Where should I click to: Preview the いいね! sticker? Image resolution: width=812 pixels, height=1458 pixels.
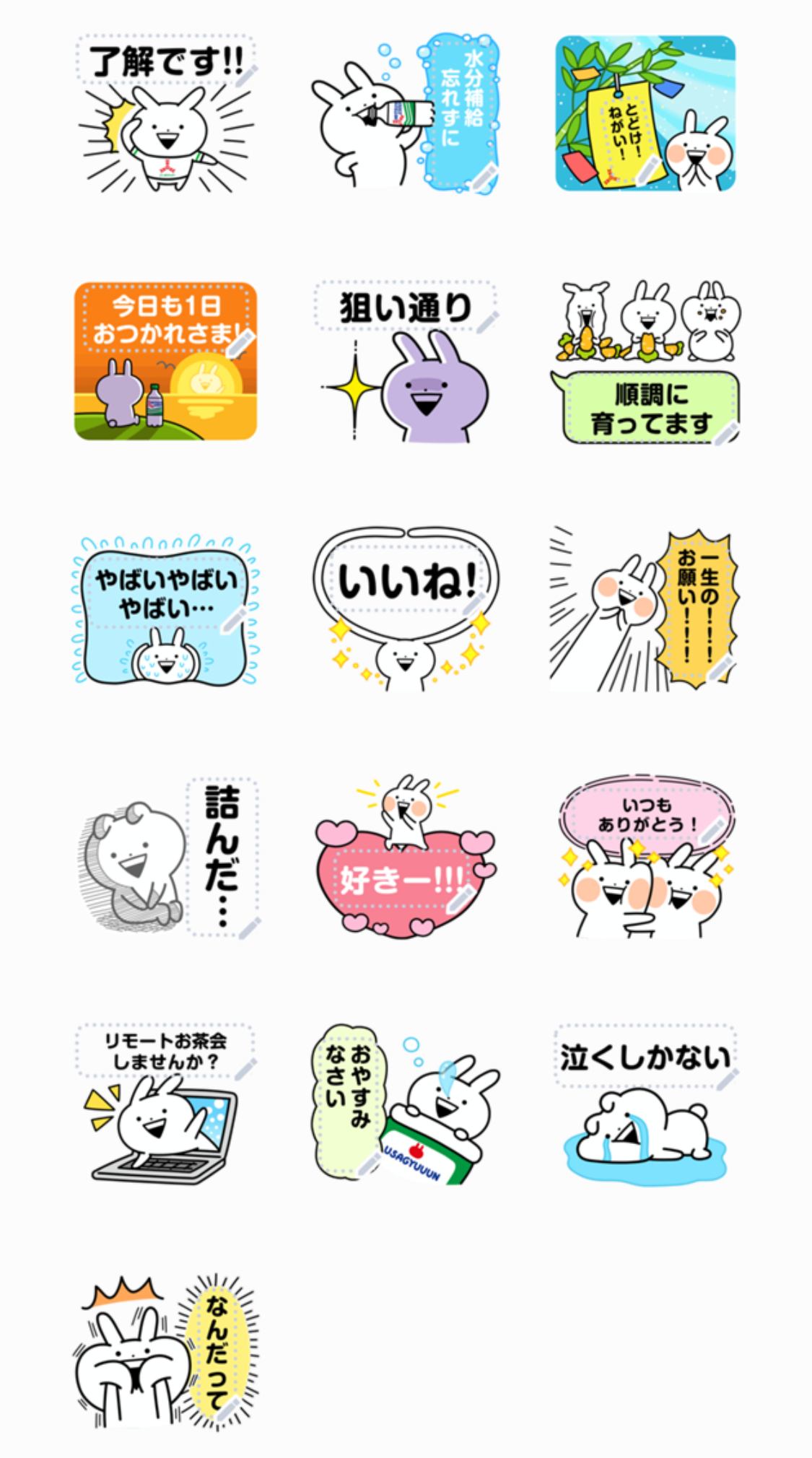[x=406, y=610]
